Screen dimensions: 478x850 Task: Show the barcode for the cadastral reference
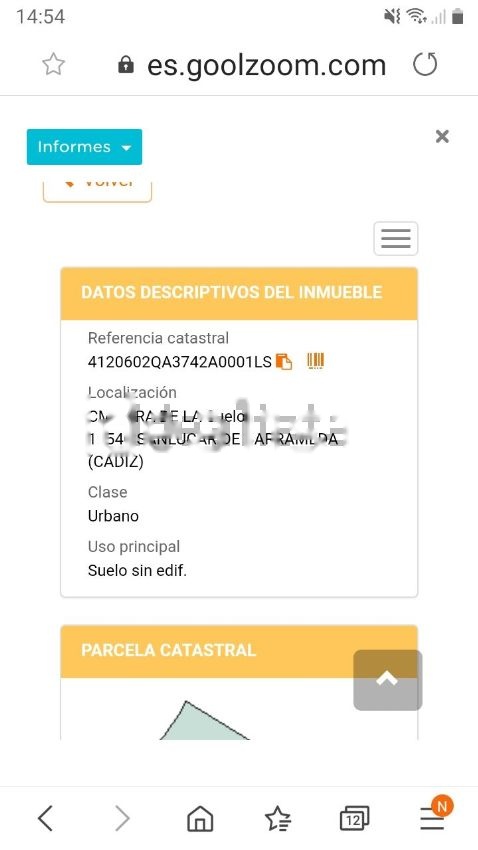click(315, 361)
